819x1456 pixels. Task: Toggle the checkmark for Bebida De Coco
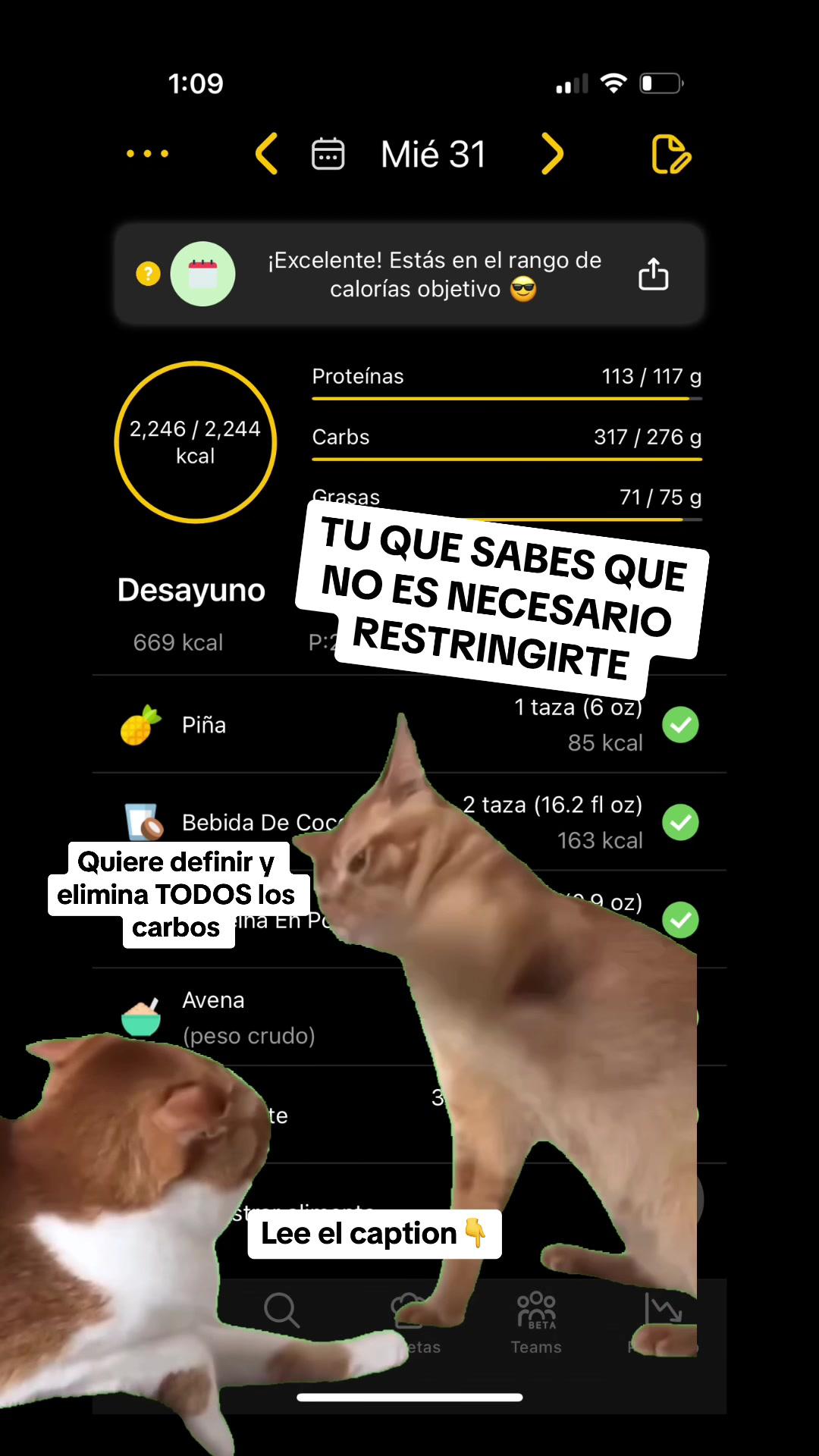point(680,823)
